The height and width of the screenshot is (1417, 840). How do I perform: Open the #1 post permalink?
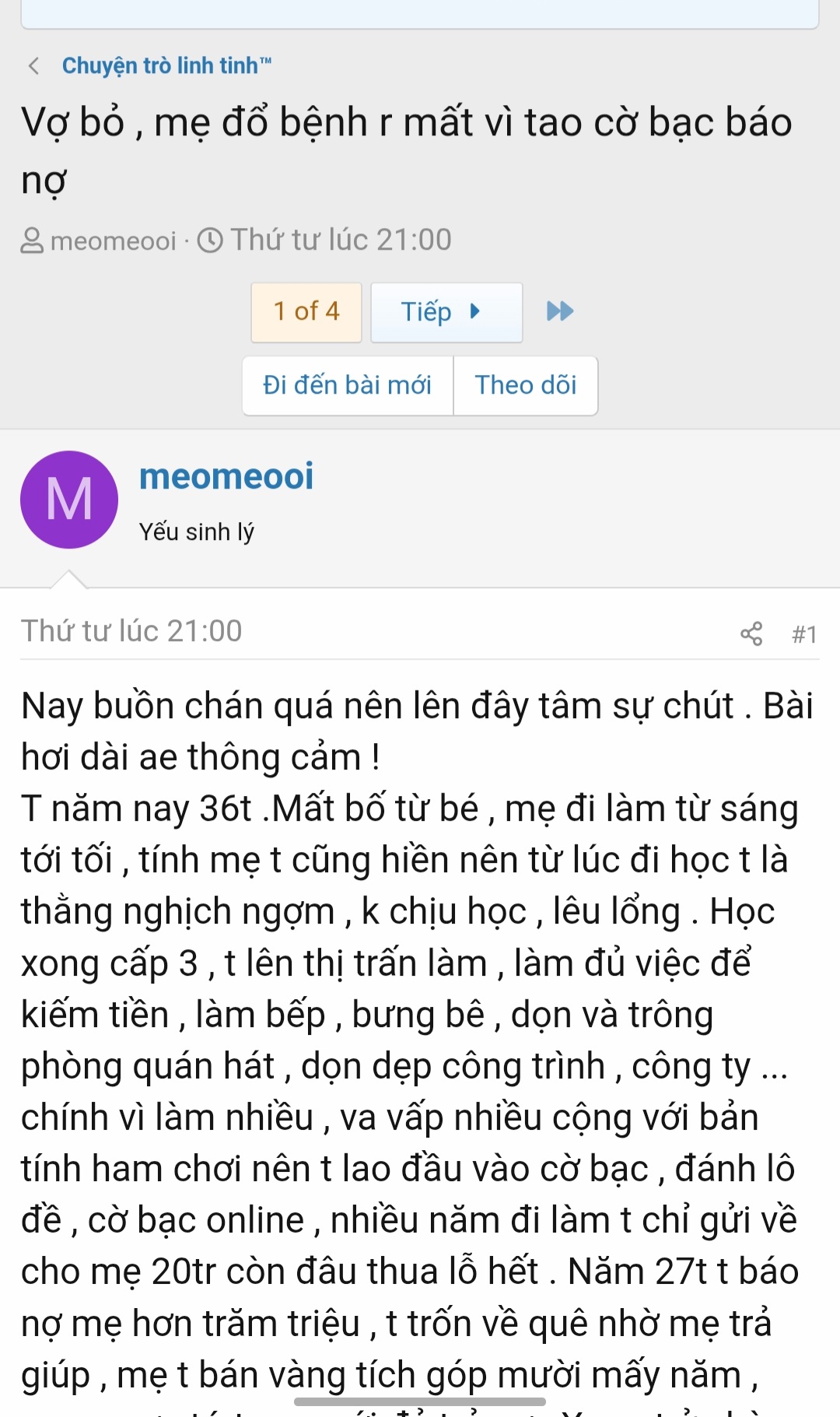tap(803, 634)
